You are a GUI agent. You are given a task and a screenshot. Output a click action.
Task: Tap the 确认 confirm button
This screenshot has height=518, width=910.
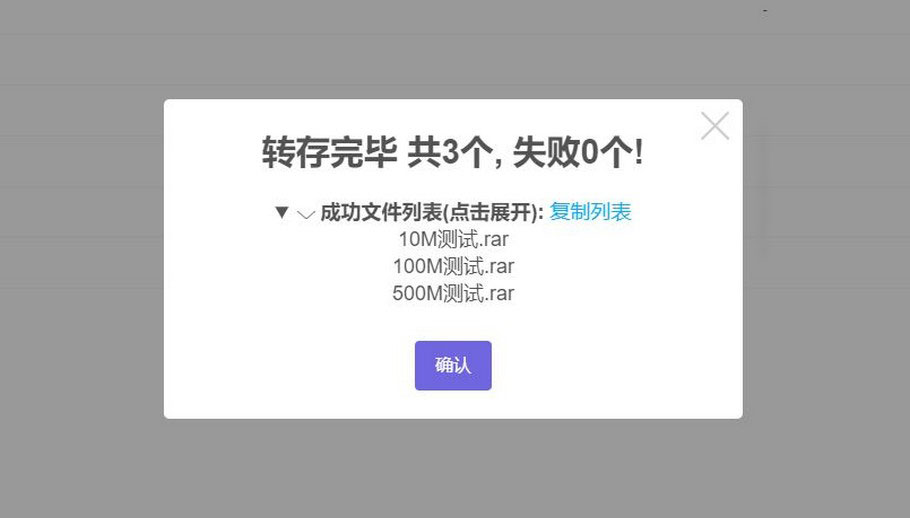click(453, 365)
